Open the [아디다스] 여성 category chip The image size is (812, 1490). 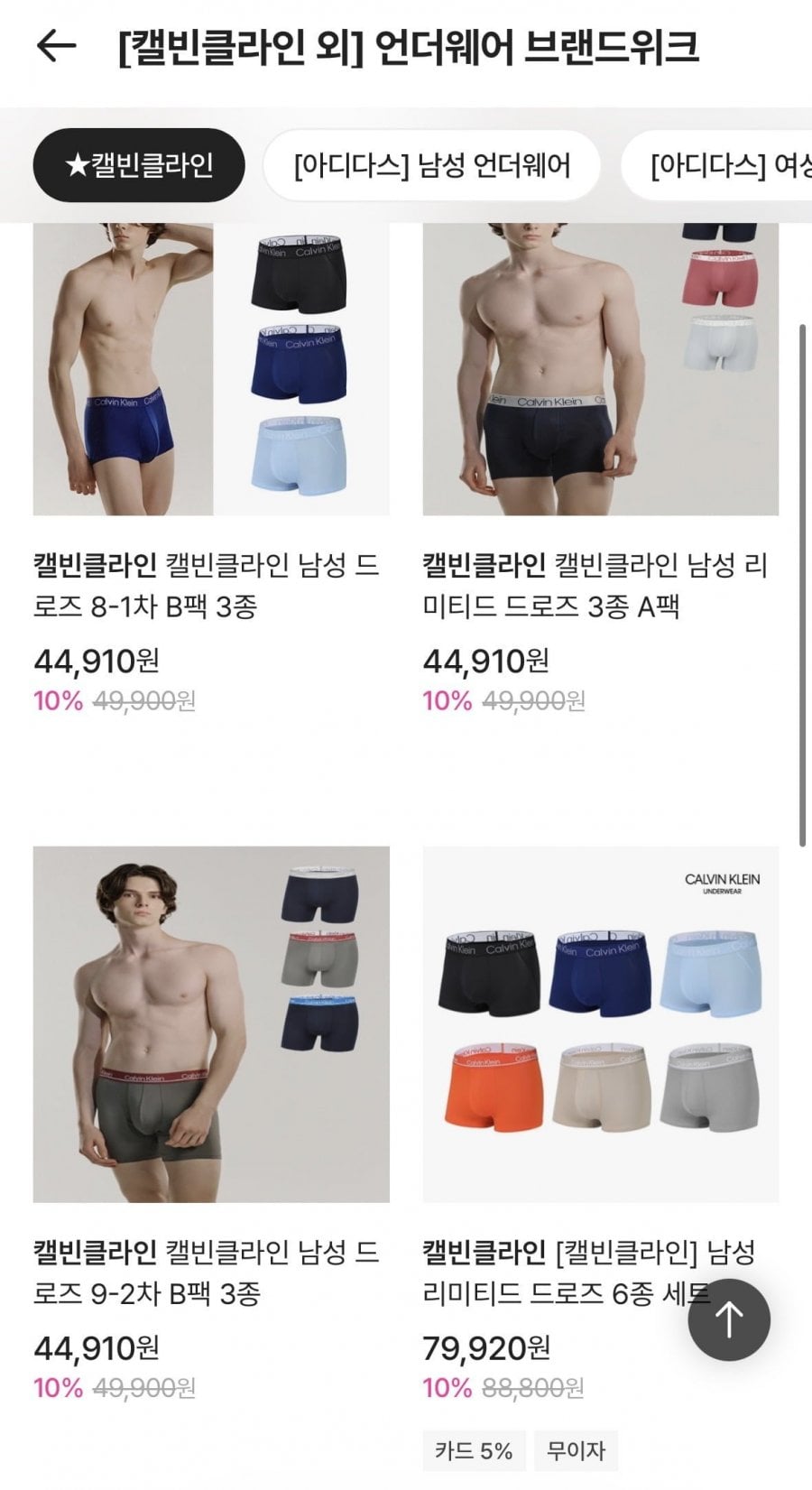(718, 165)
